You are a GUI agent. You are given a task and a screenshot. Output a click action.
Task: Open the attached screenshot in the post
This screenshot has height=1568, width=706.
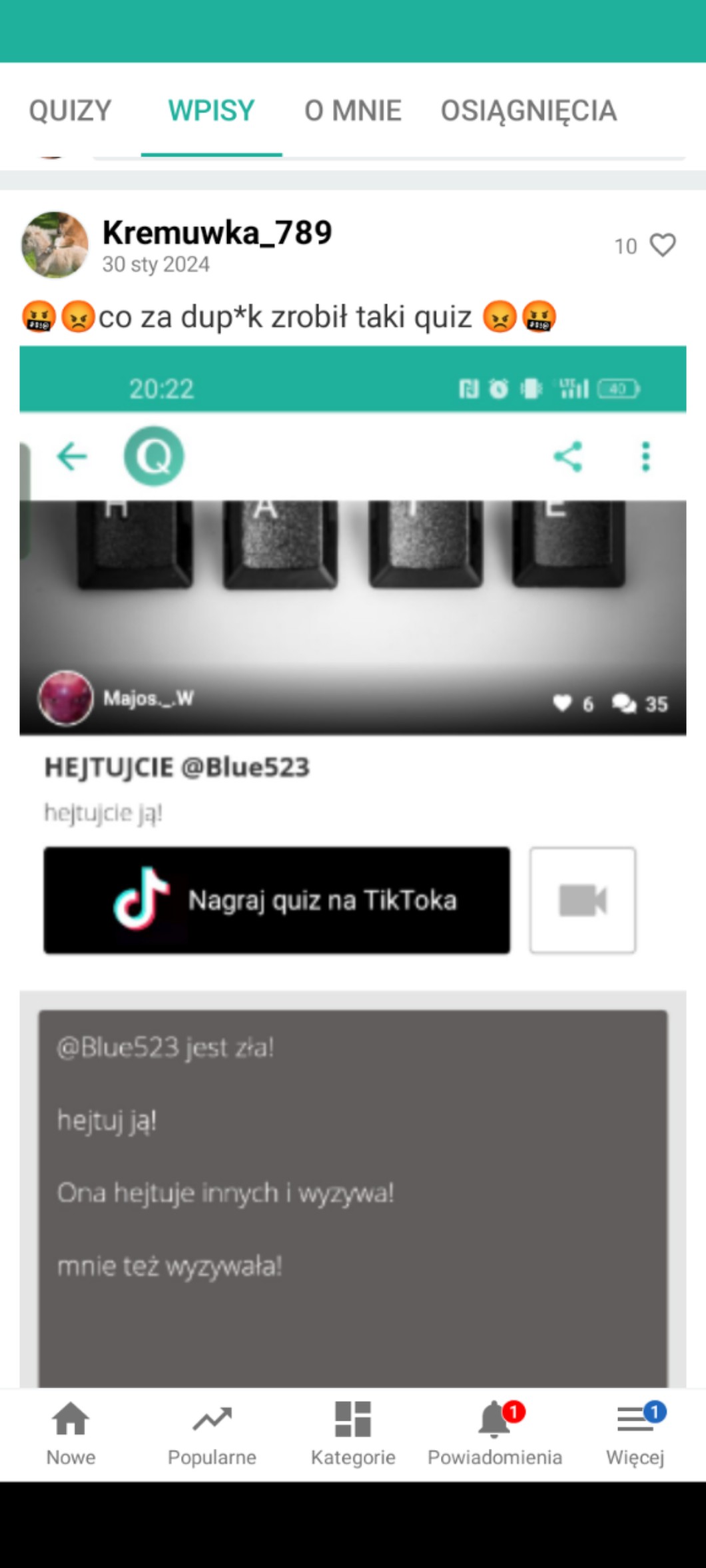[x=353, y=867]
